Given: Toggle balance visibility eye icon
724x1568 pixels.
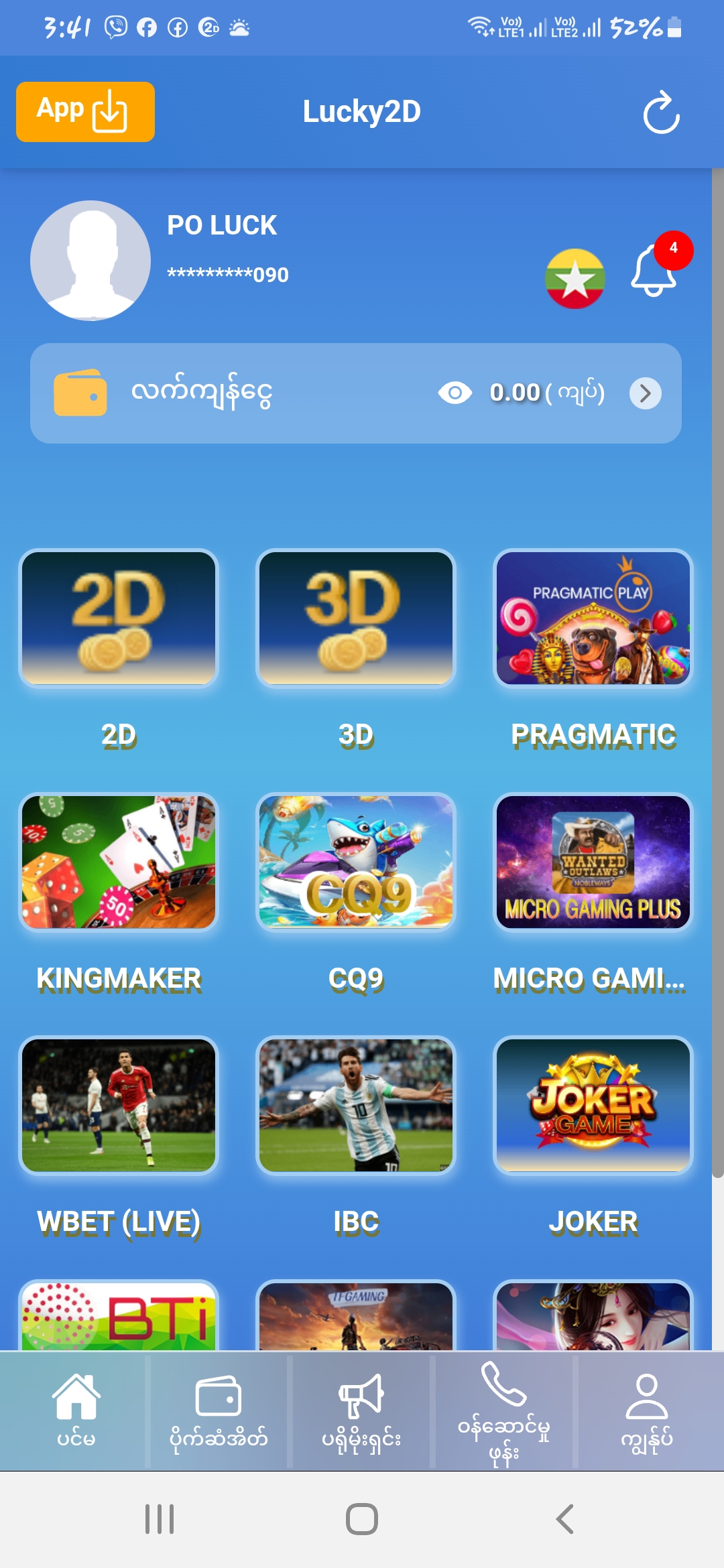Looking at the screenshot, I should point(455,393).
